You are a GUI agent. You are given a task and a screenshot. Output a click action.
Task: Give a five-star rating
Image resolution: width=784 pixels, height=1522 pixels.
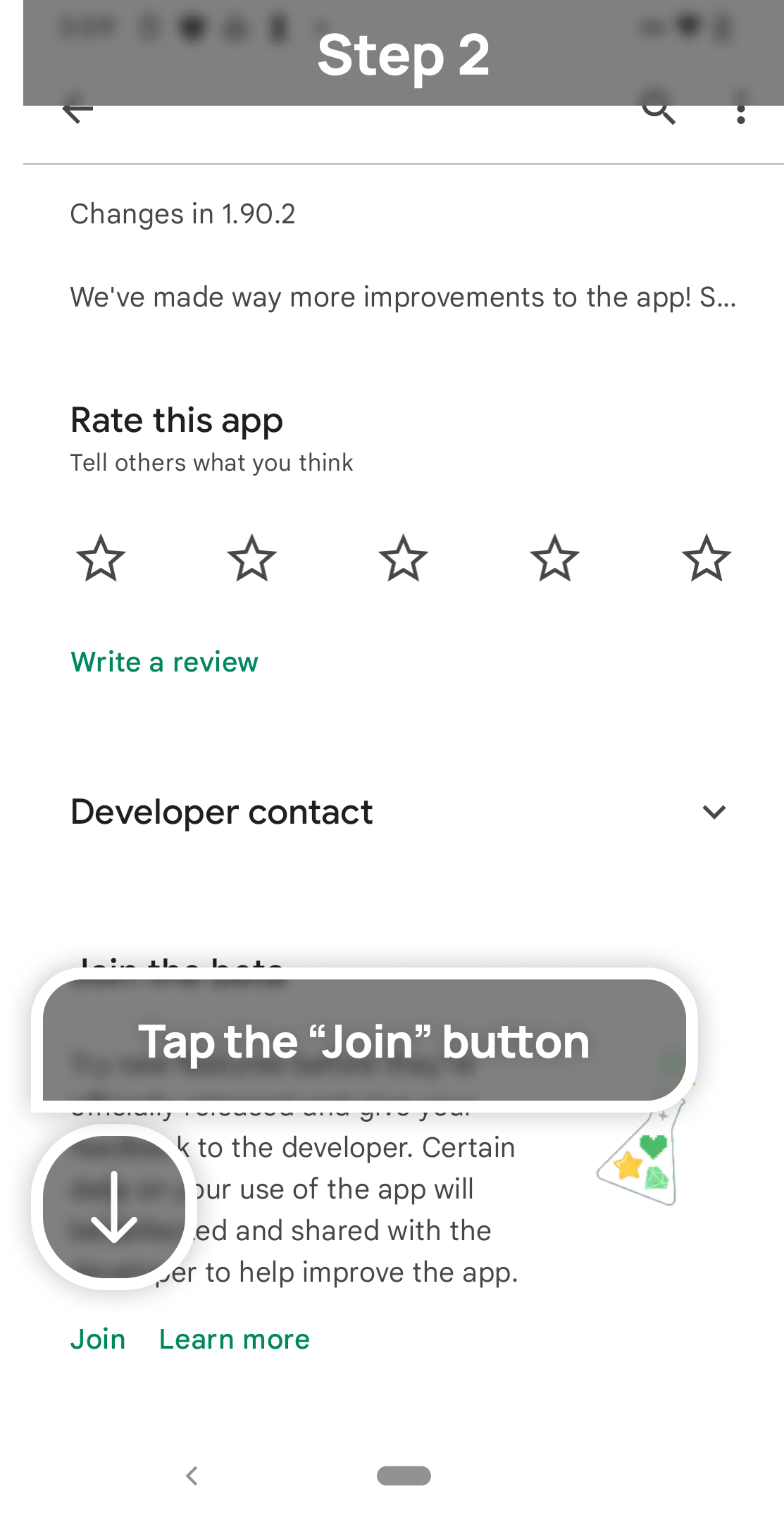tap(707, 559)
